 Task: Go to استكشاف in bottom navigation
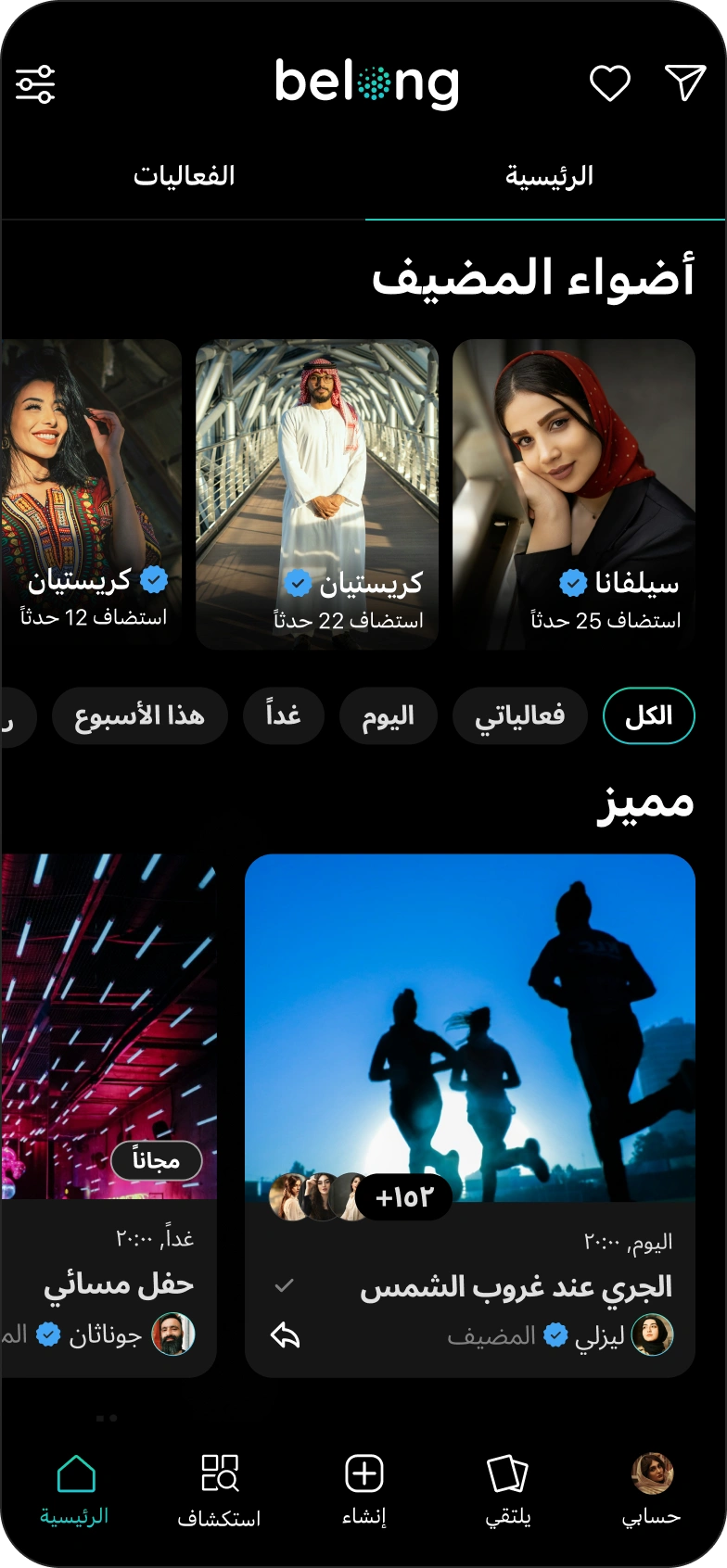point(220,1489)
